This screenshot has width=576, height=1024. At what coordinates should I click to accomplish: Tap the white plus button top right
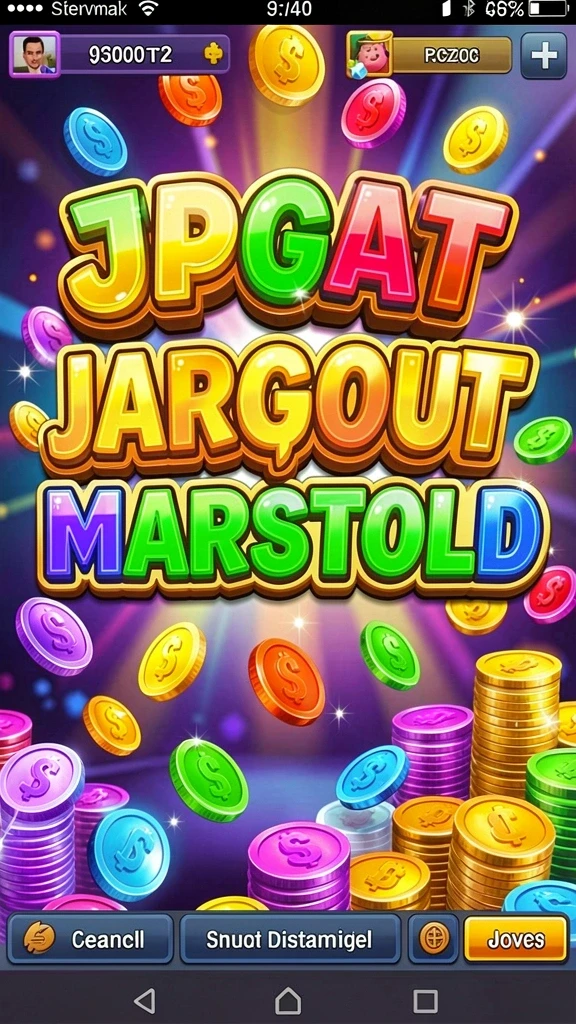543,56
